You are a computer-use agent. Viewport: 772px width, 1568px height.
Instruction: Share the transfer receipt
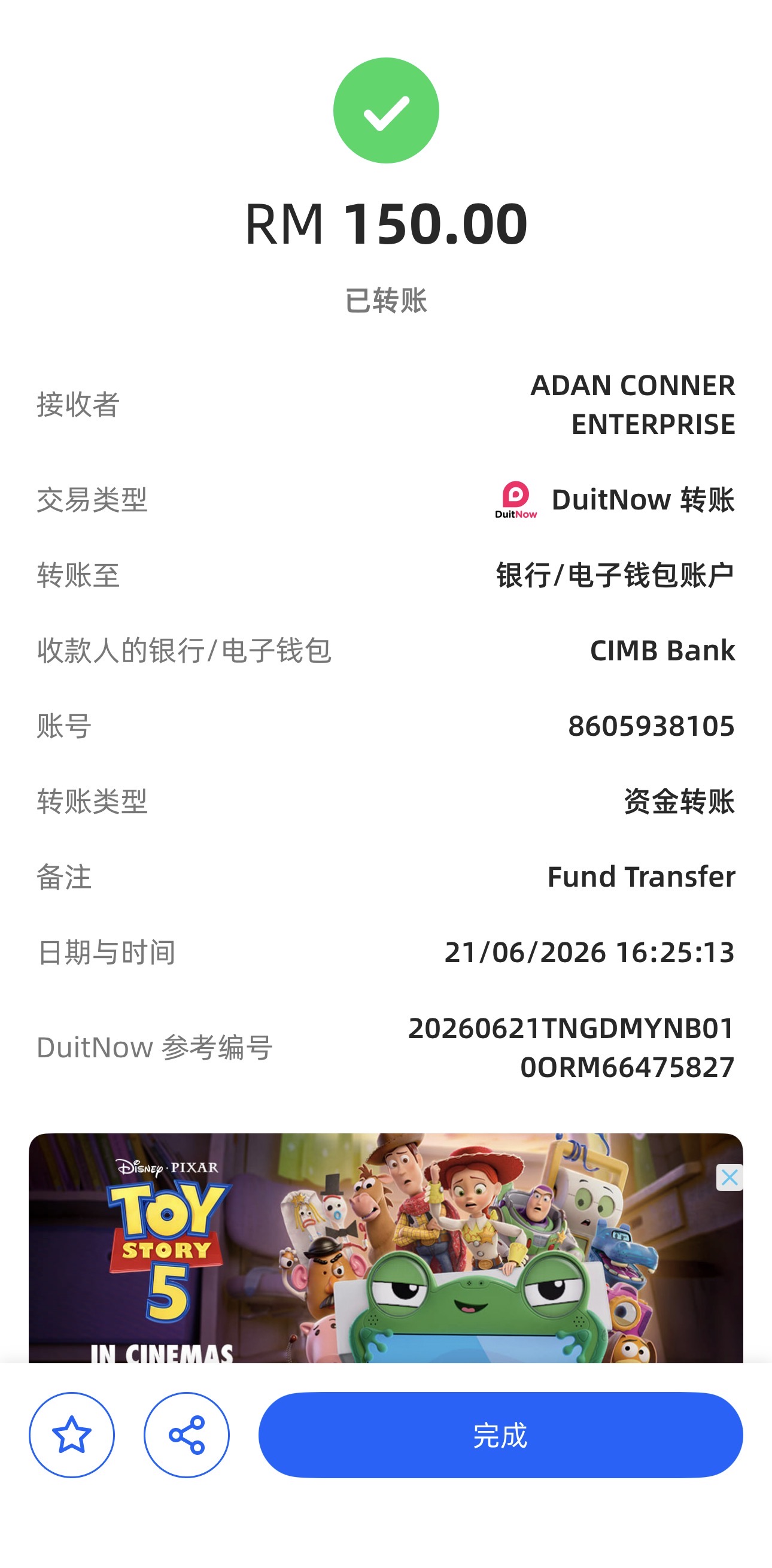click(186, 1434)
